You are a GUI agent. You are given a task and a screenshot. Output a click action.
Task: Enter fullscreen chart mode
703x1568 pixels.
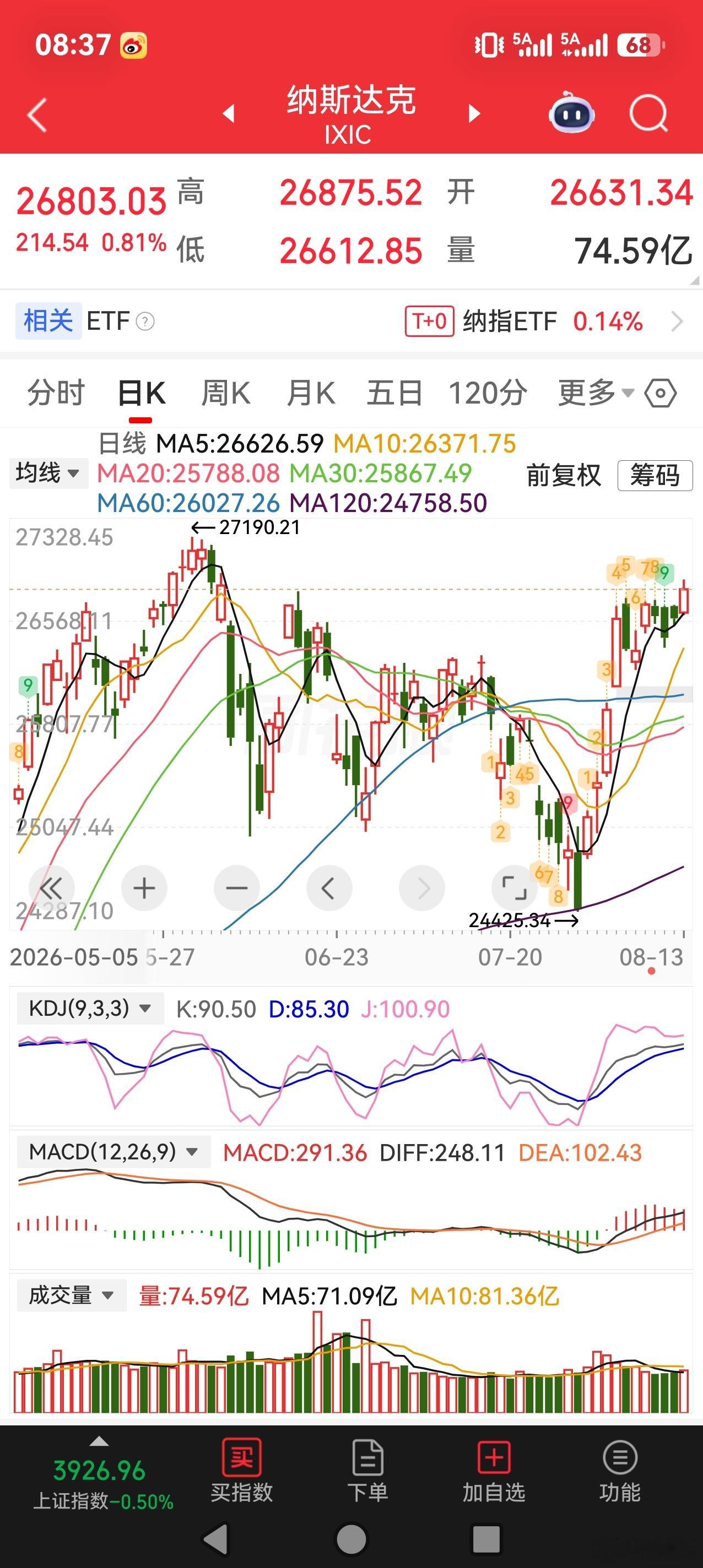[x=514, y=889]
